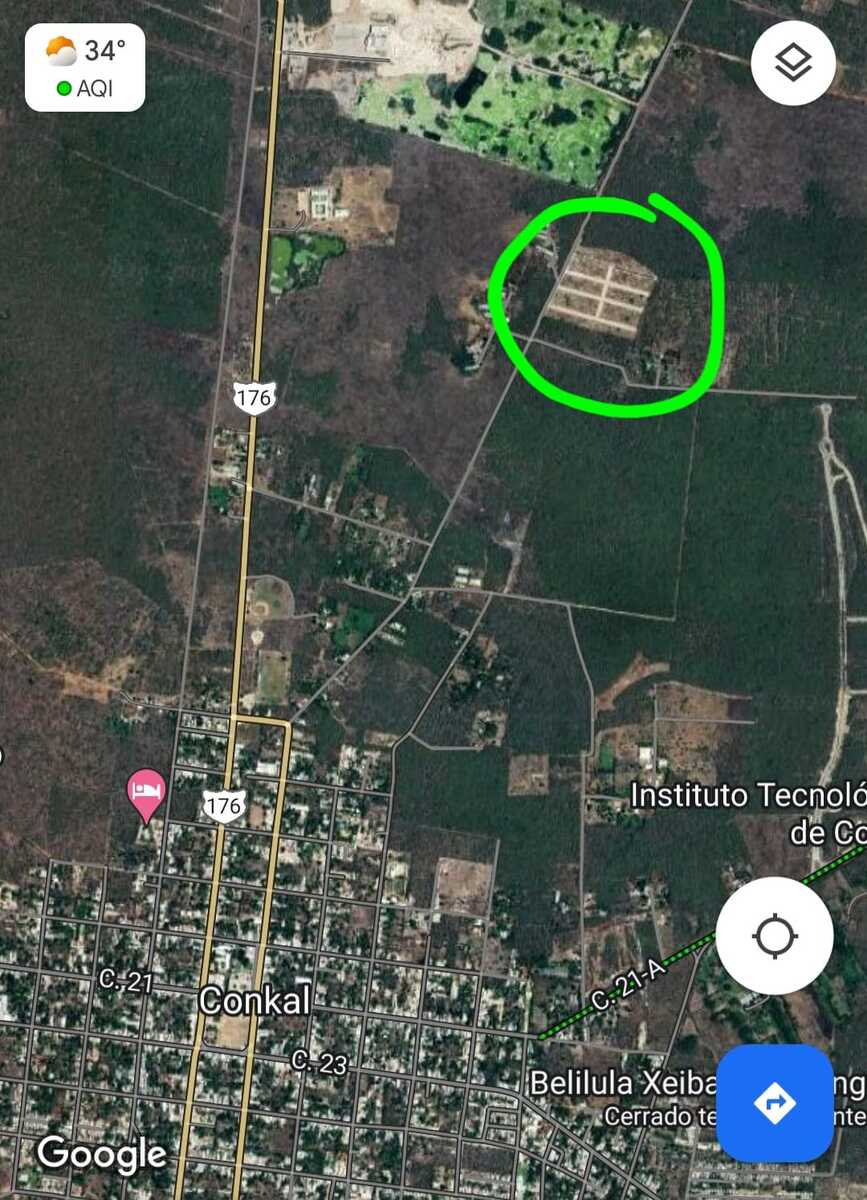
Task: Open the map layers button
Action: (x=793, y=63)
